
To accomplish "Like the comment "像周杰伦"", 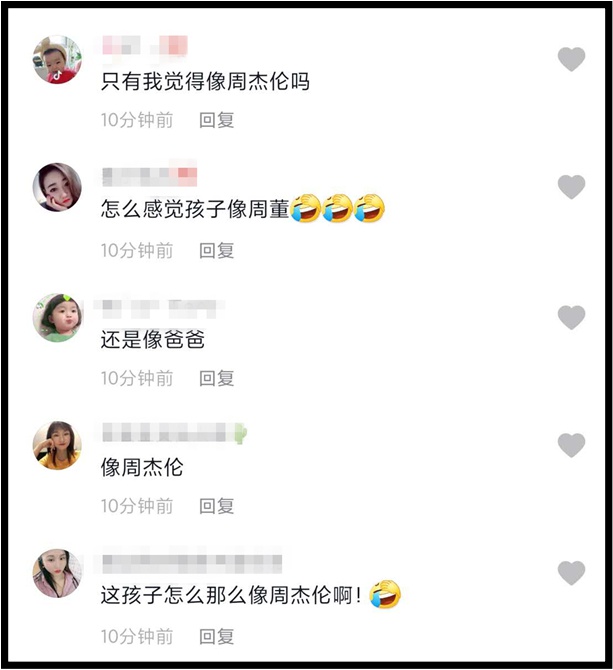I will 571,445.
